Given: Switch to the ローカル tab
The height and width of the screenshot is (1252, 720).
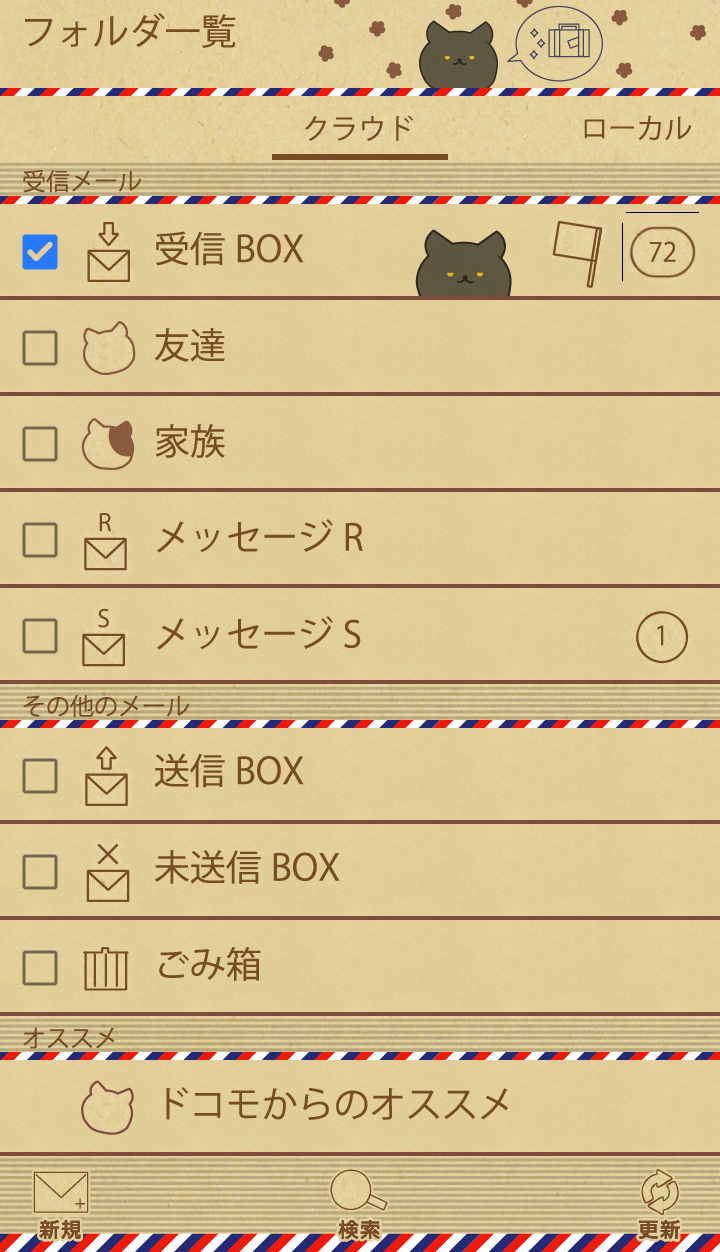Looking at the screenshot, I should (x=636, y=129).
